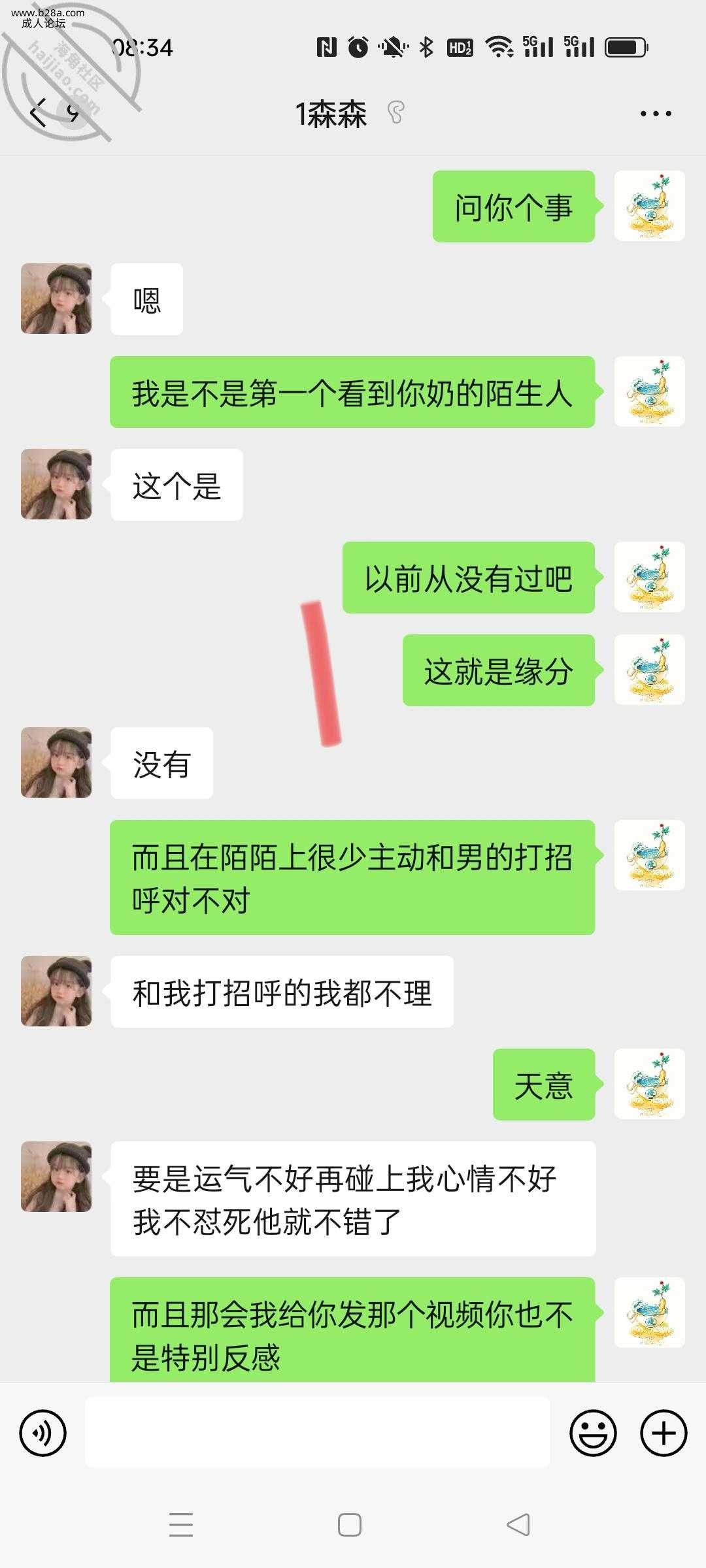Open contact avatar beside message 嗯

pos(56,299)
